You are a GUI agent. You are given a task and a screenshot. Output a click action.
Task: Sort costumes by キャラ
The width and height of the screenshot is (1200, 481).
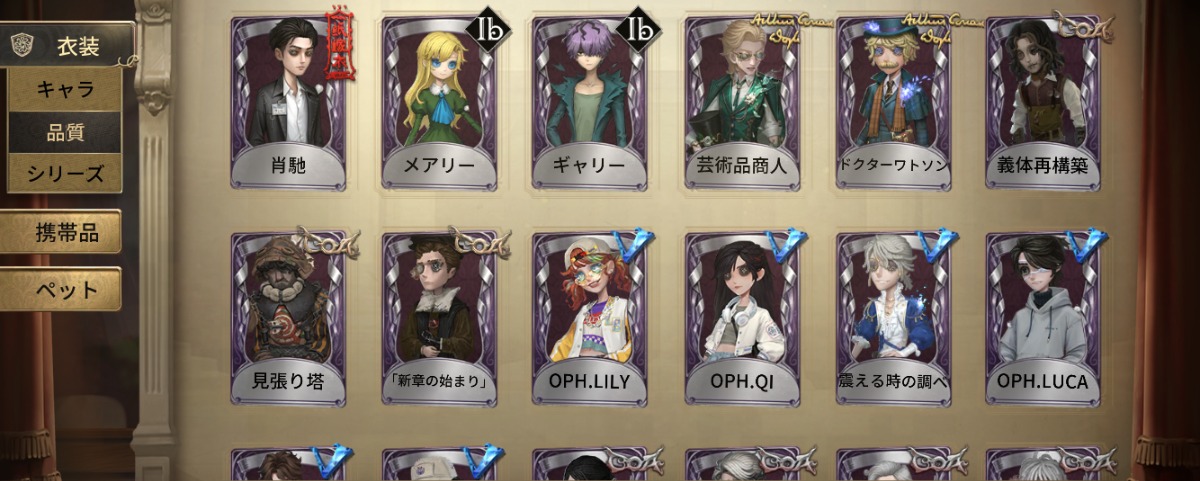pyautogui.click(x=65, y=89)
